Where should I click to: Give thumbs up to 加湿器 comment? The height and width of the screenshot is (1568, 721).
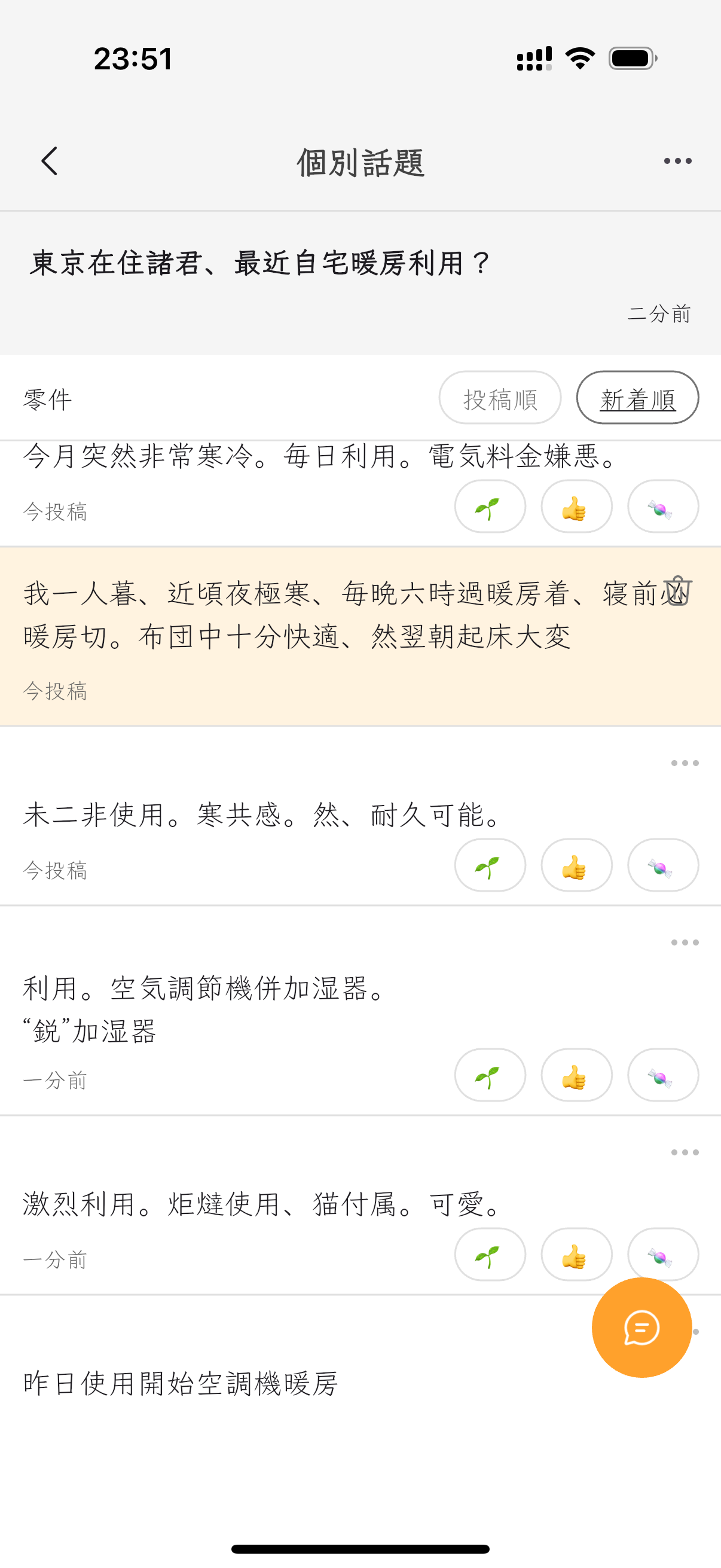point(576,1076)
